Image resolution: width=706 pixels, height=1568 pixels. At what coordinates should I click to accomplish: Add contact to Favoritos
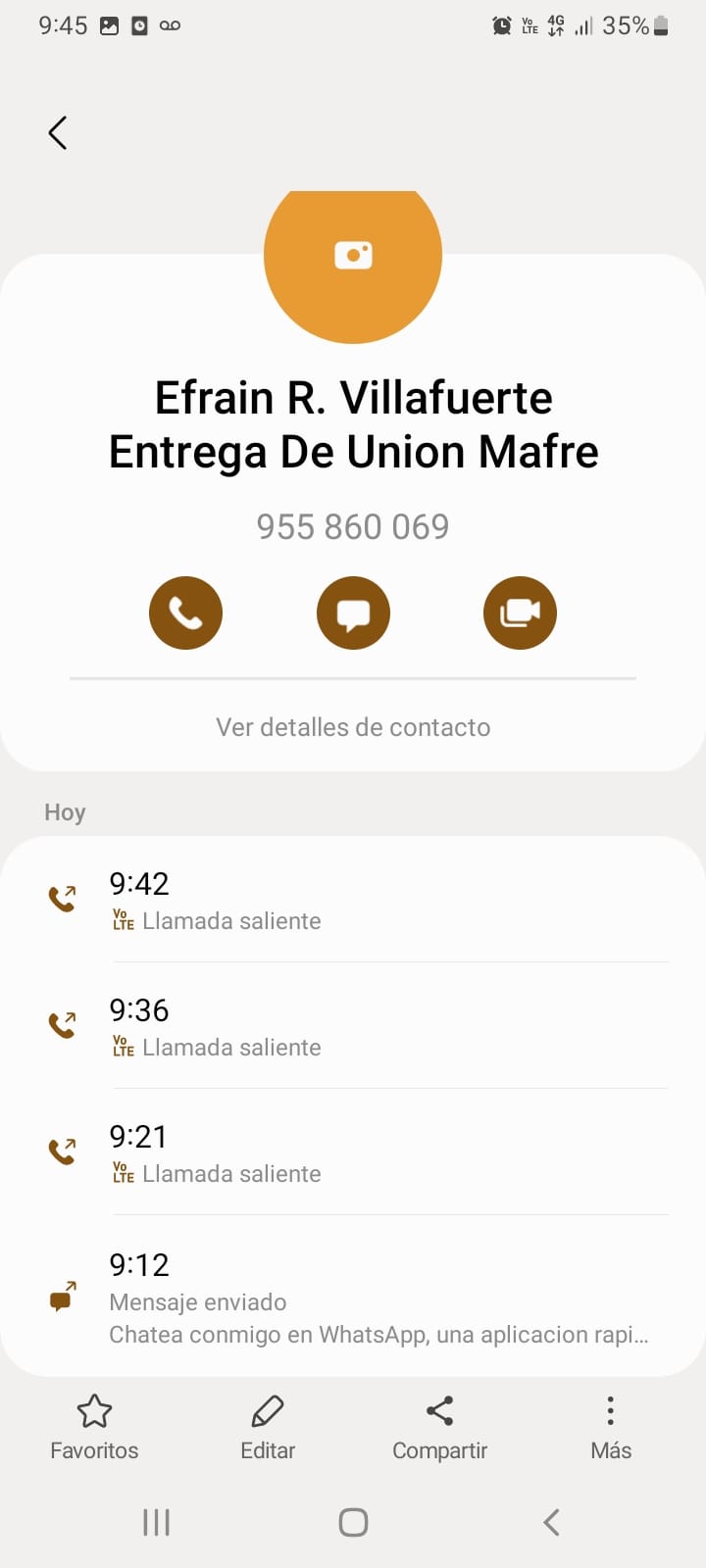point(94,1428)
